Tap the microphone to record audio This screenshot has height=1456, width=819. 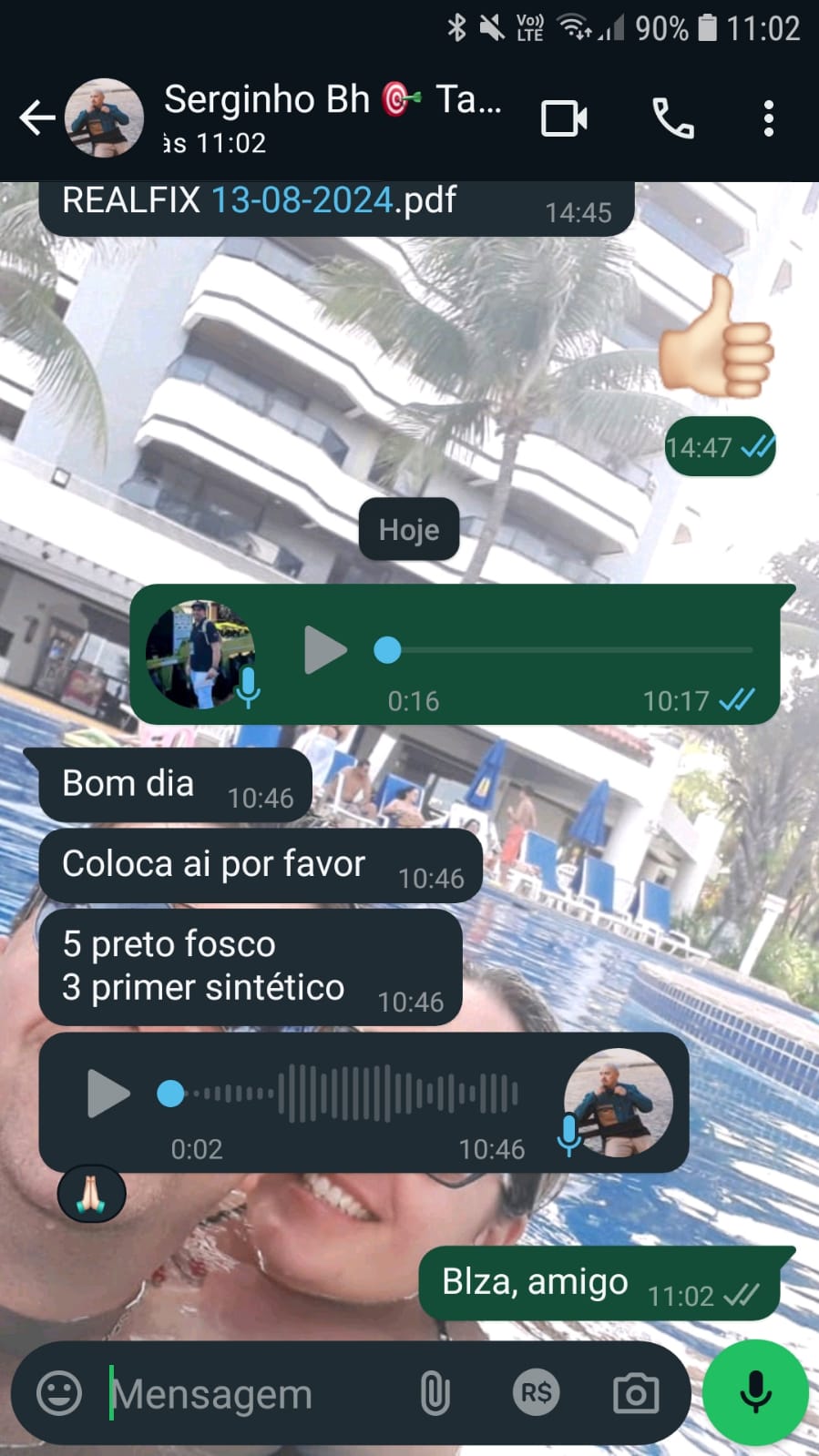755,1393
